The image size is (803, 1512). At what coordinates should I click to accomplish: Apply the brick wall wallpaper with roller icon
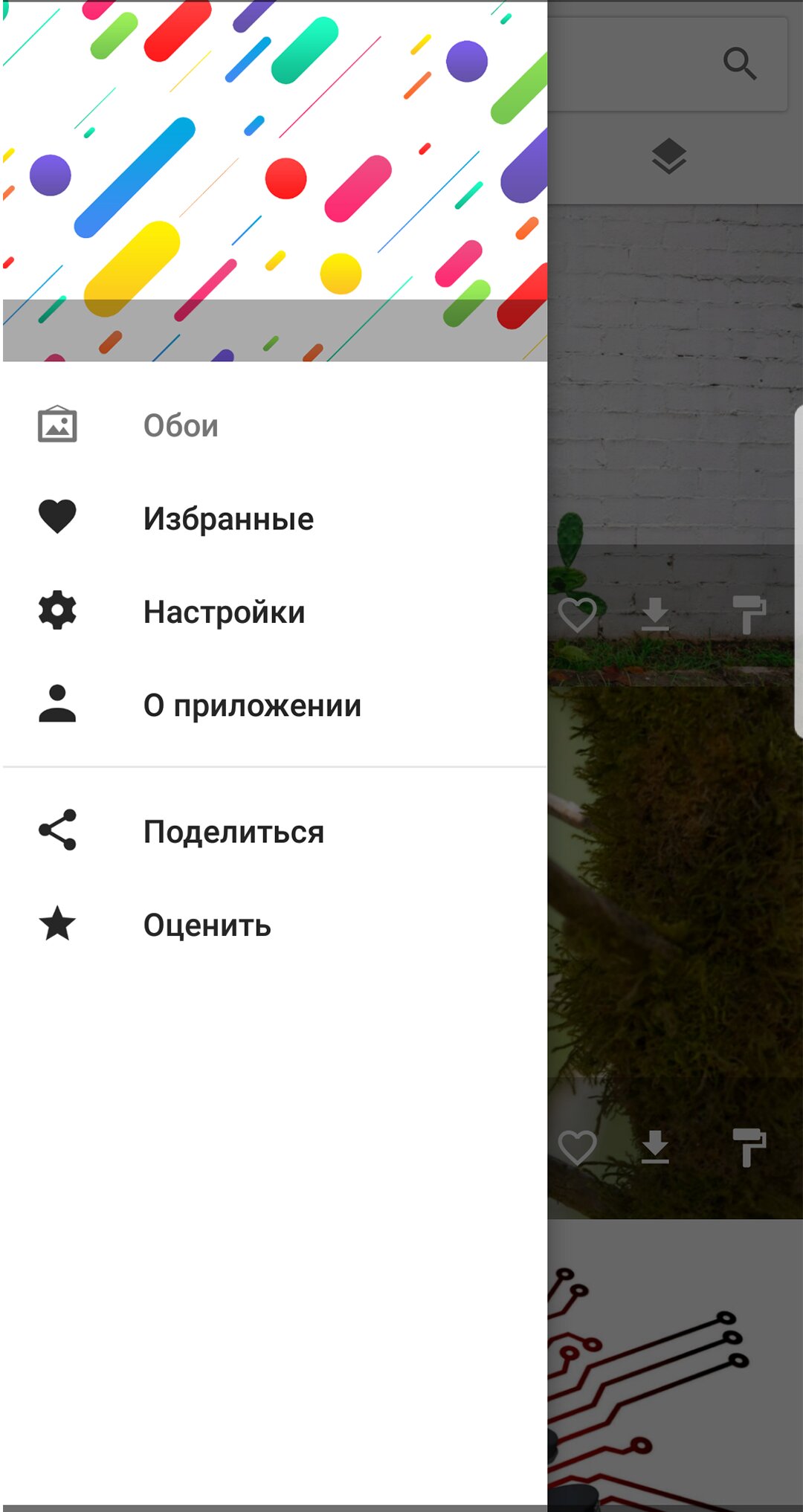tap(749, 616)
